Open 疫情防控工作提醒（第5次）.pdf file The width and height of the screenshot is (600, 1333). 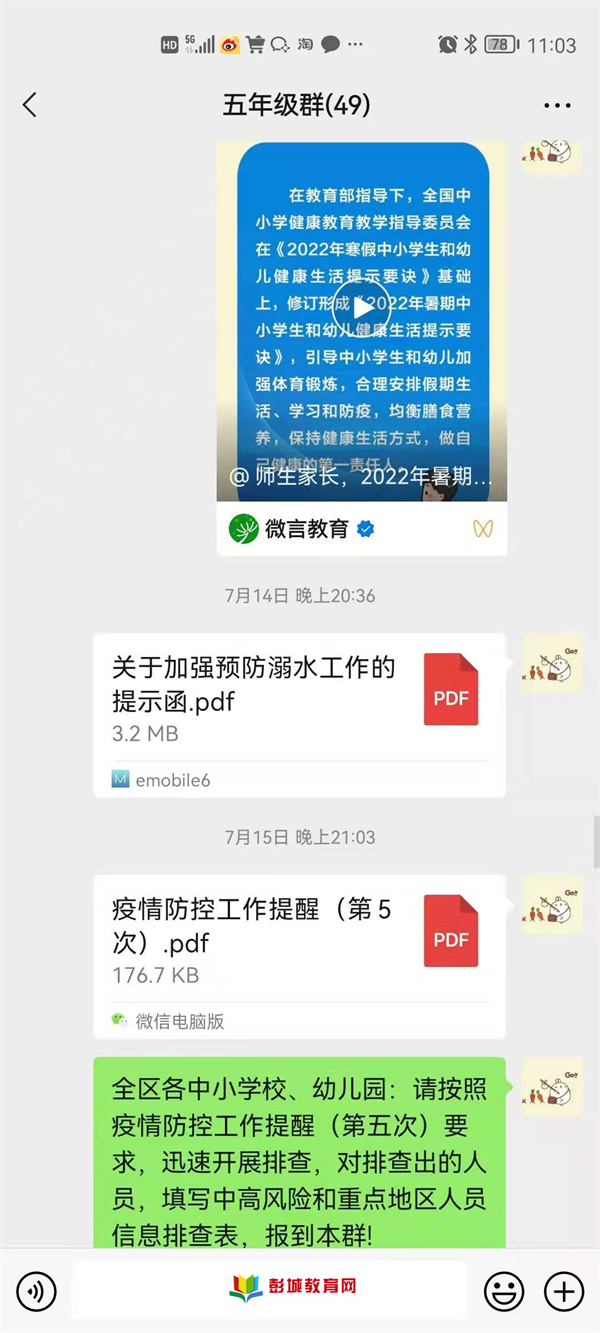(299, 956)
